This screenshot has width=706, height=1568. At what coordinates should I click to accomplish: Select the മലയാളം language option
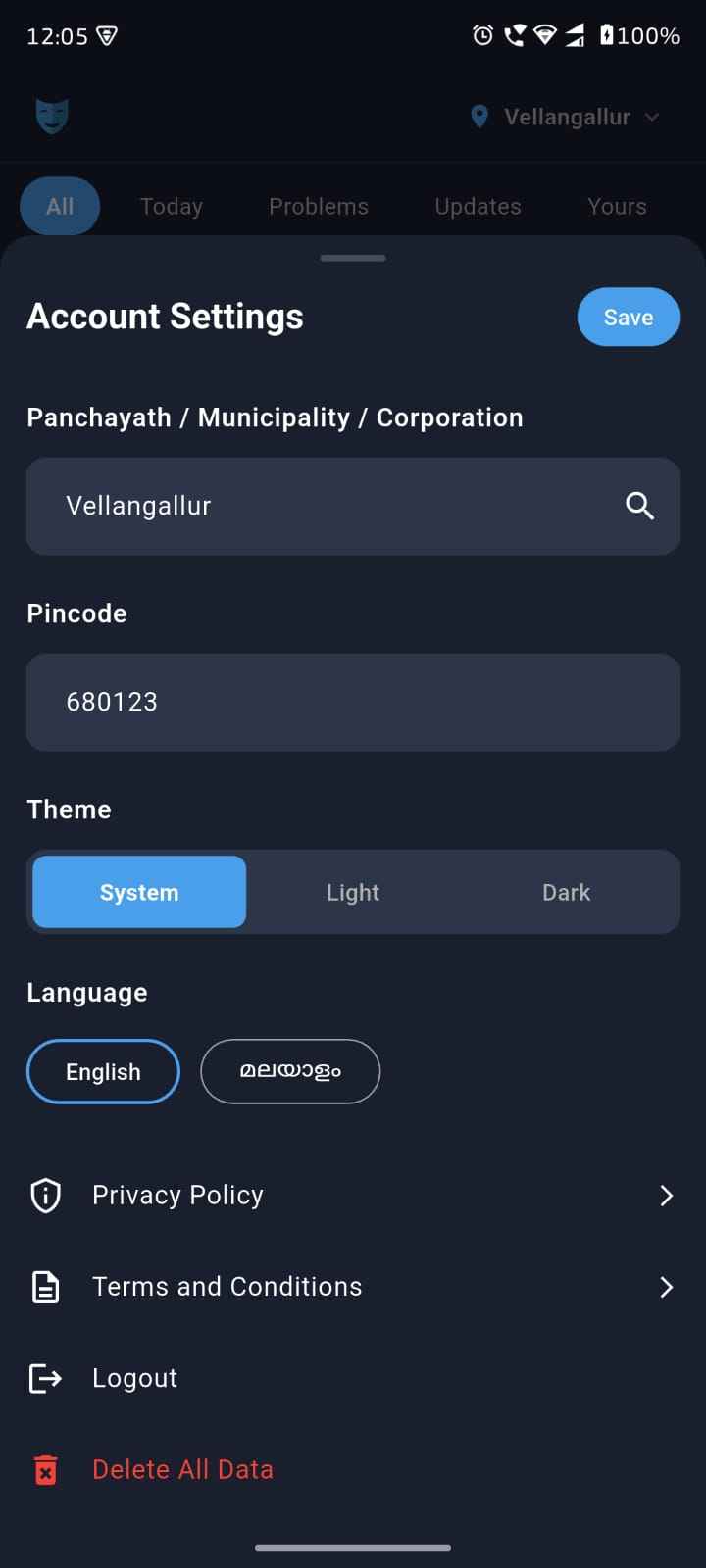tap(290, 1071)
